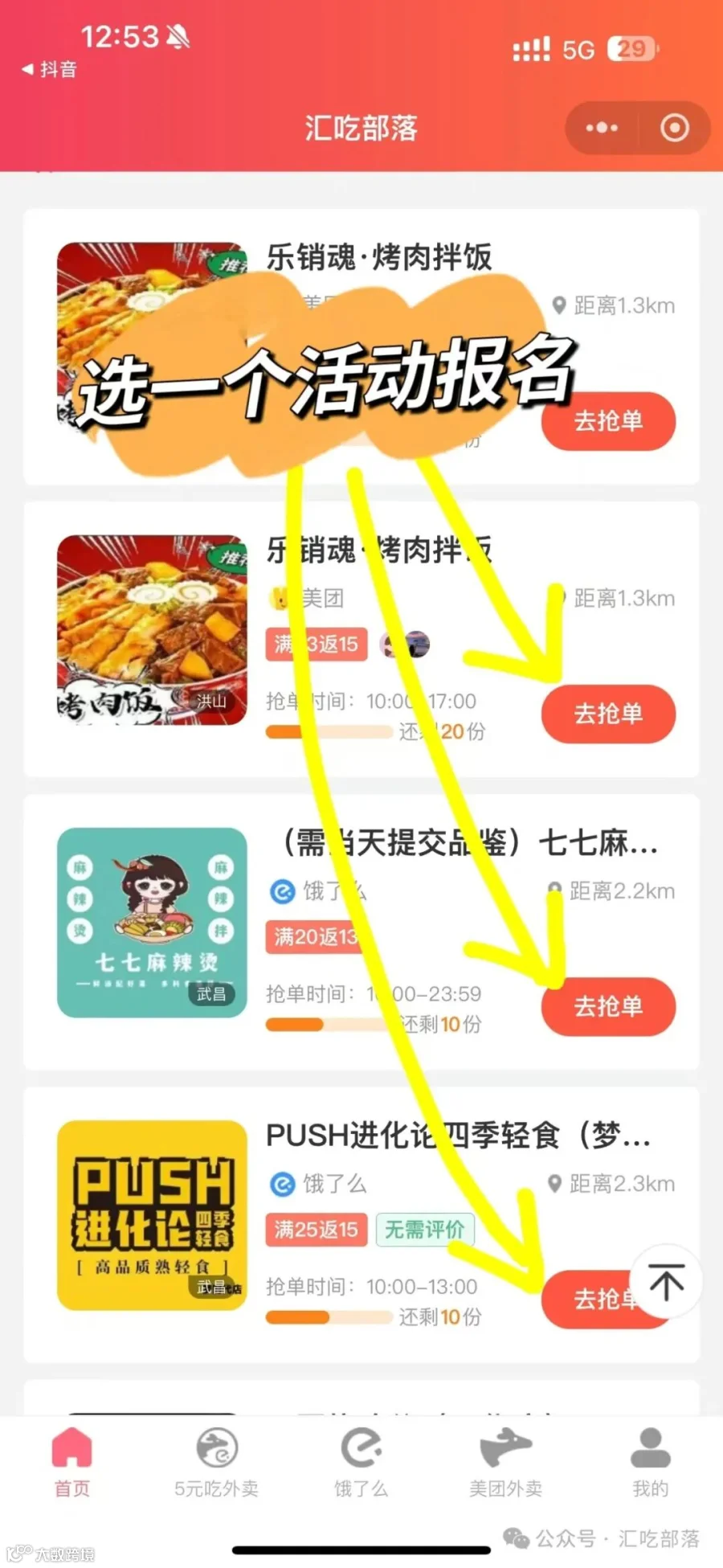The image size is (723, 1568).
Task: Open the 七七麻辣烫 activity card
Action: coord(361,931)
